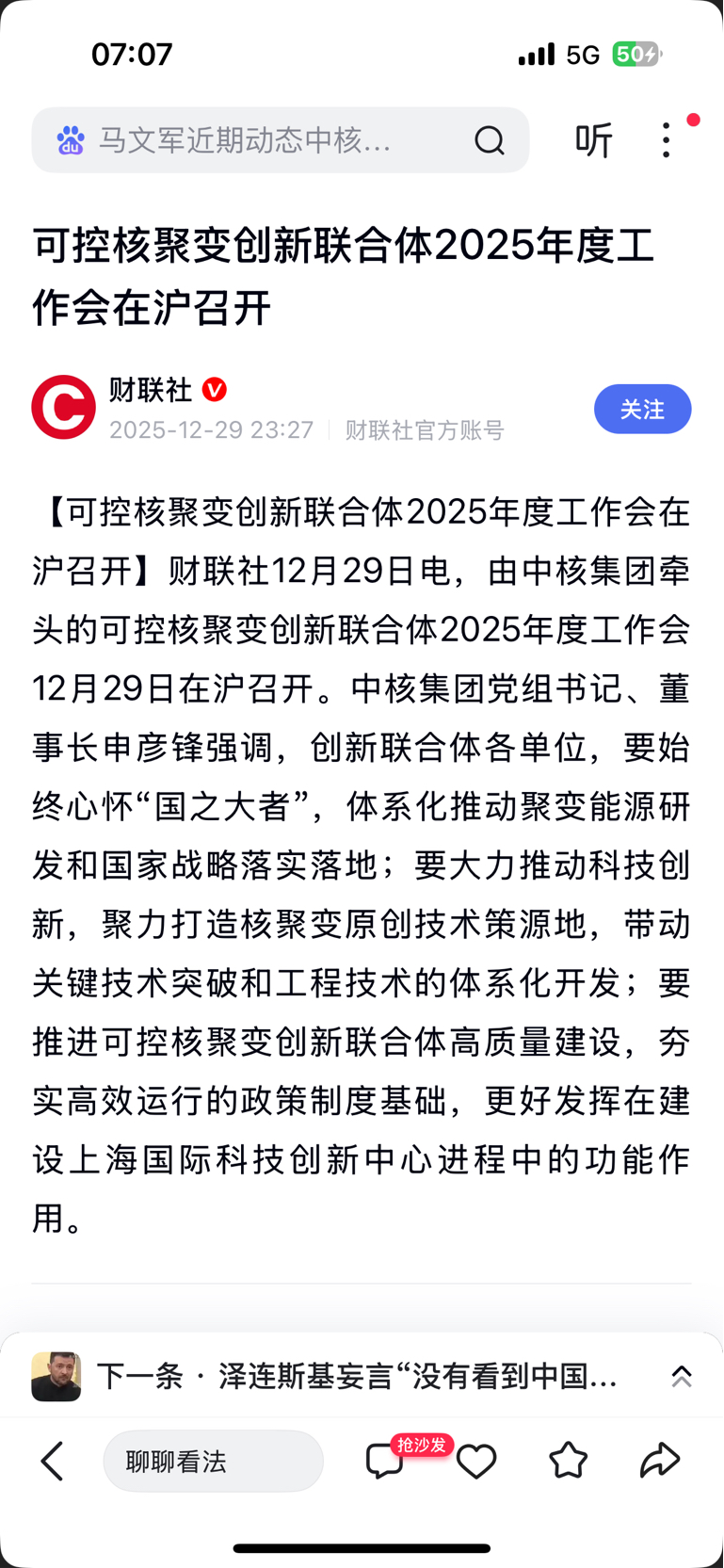Tap the magnifier search icon

[x=490, y=140]
